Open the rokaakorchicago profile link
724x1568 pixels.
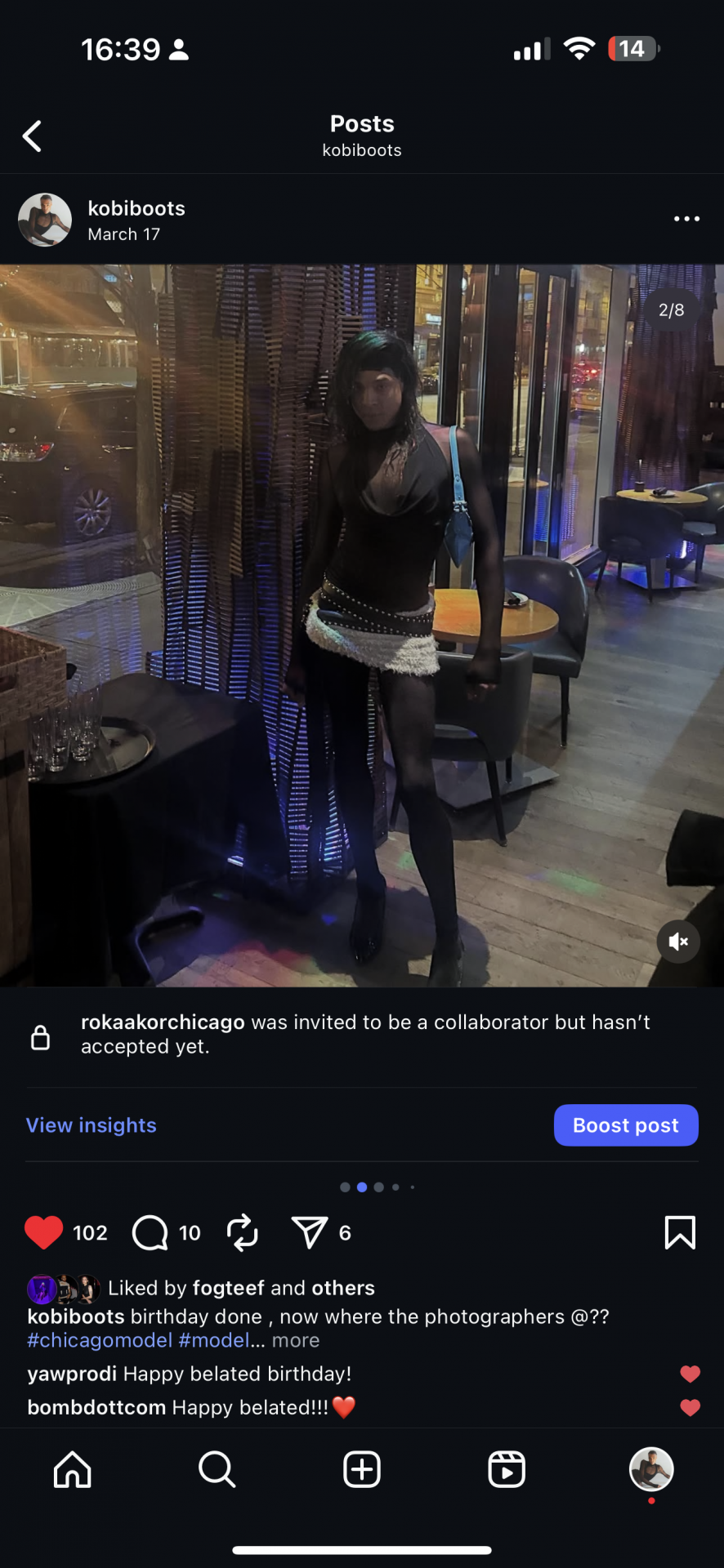point(163,1022)
